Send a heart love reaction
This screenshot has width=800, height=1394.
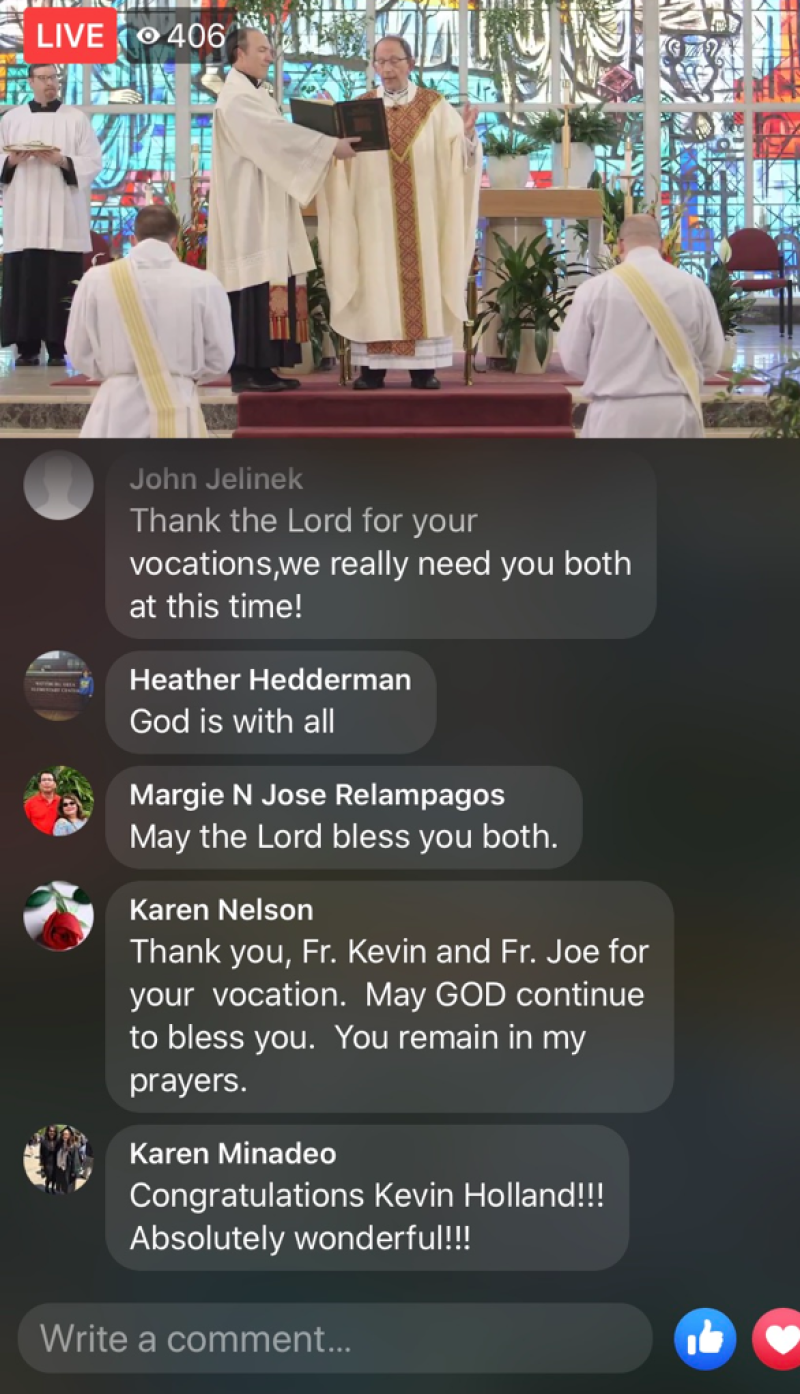778,1339
